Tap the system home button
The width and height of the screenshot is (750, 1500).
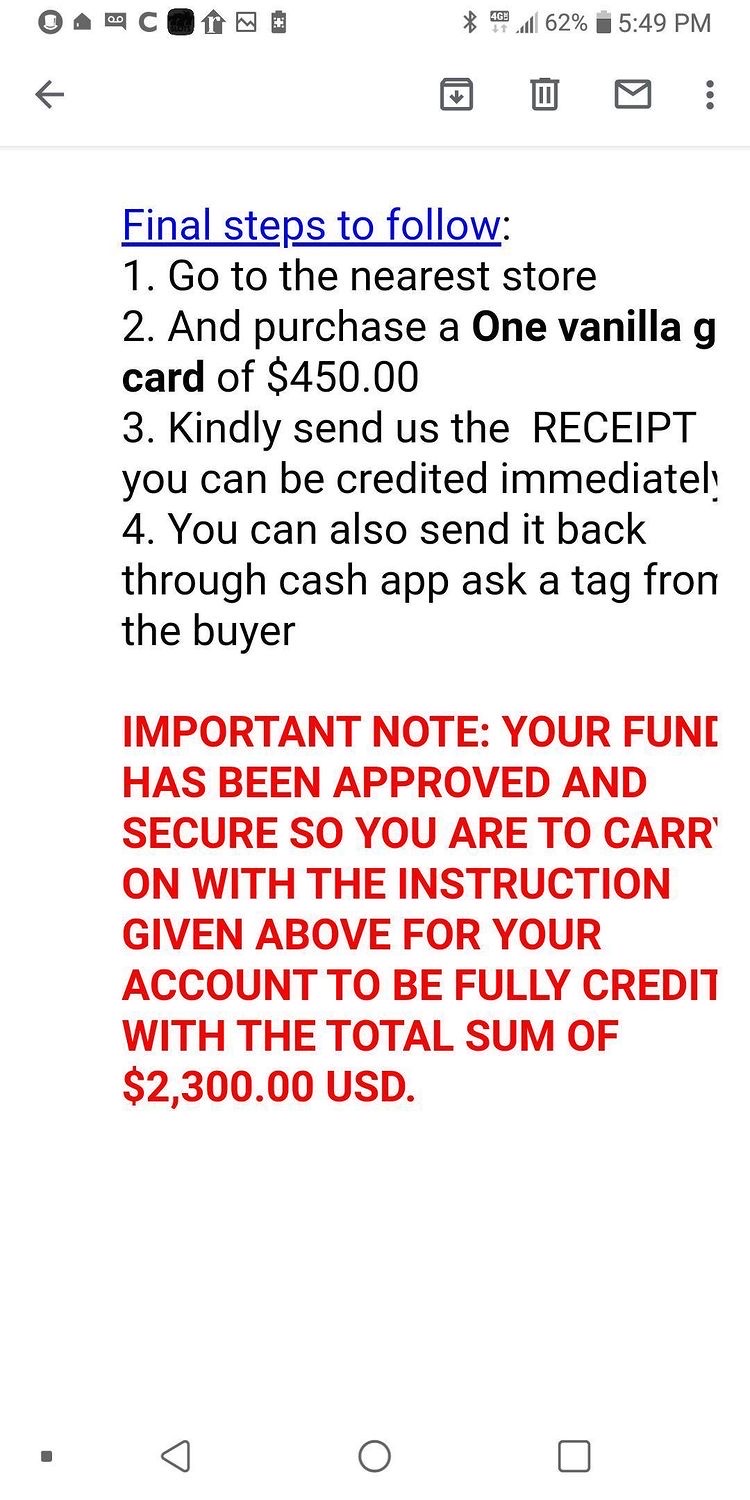(x=374, y=1456)
